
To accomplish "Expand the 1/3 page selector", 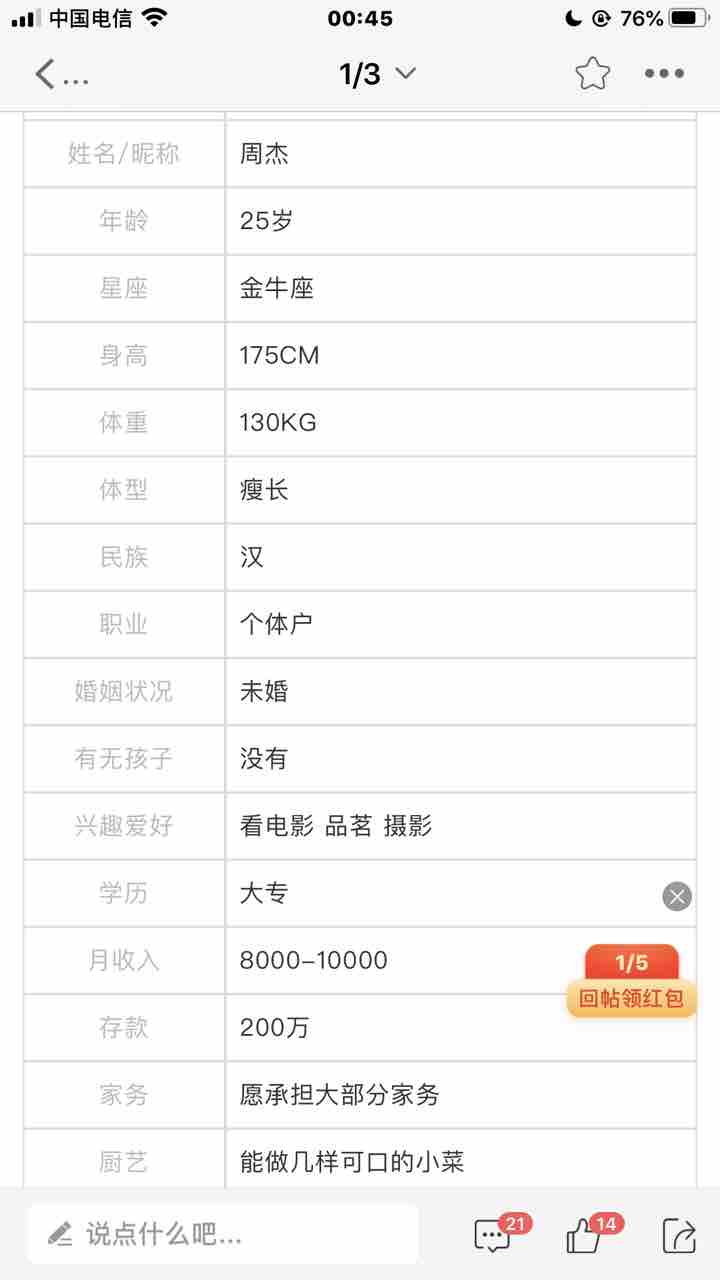I will 377,74.
